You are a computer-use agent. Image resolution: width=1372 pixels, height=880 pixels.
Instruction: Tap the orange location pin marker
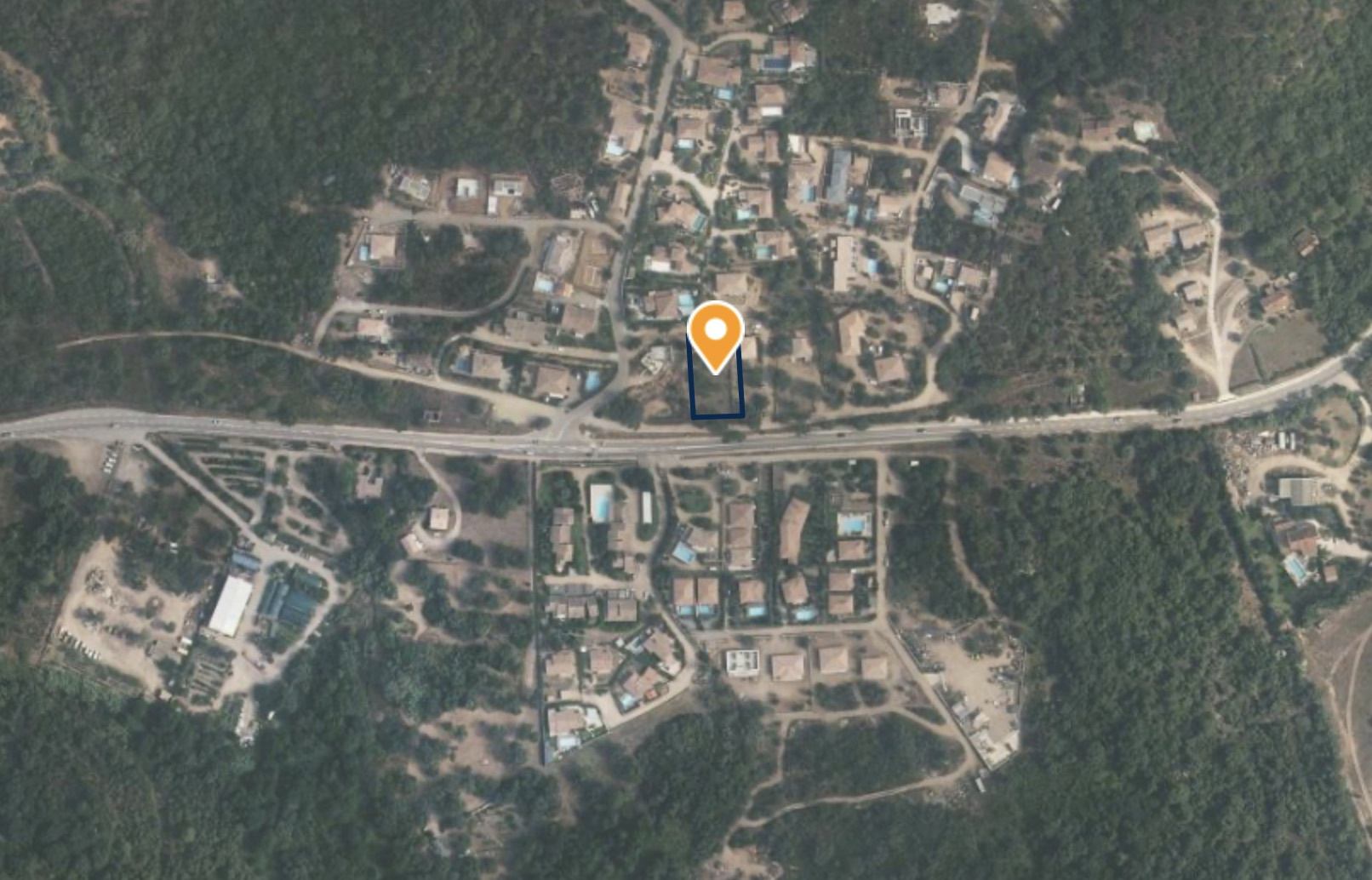coord(716,334)
